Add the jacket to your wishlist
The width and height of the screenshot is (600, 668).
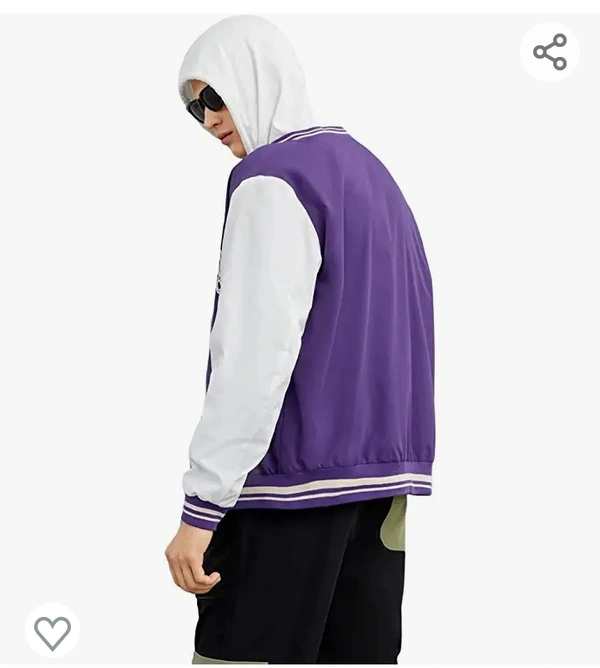click(52, 630)
